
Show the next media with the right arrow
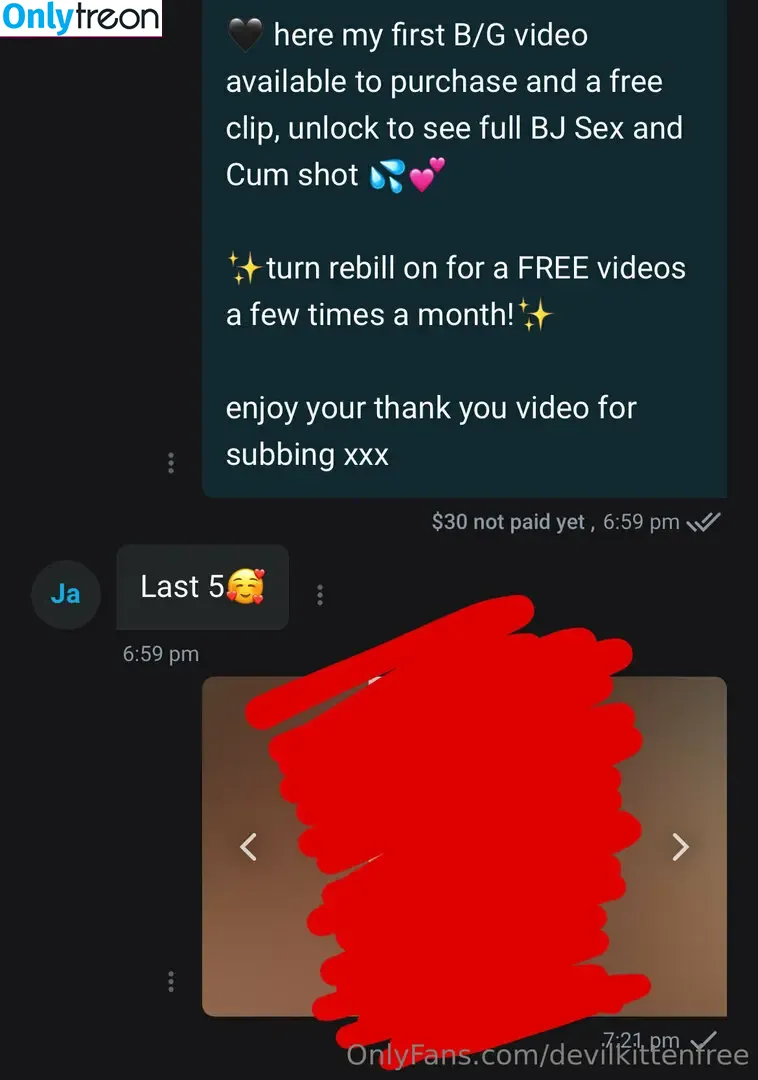680,847
